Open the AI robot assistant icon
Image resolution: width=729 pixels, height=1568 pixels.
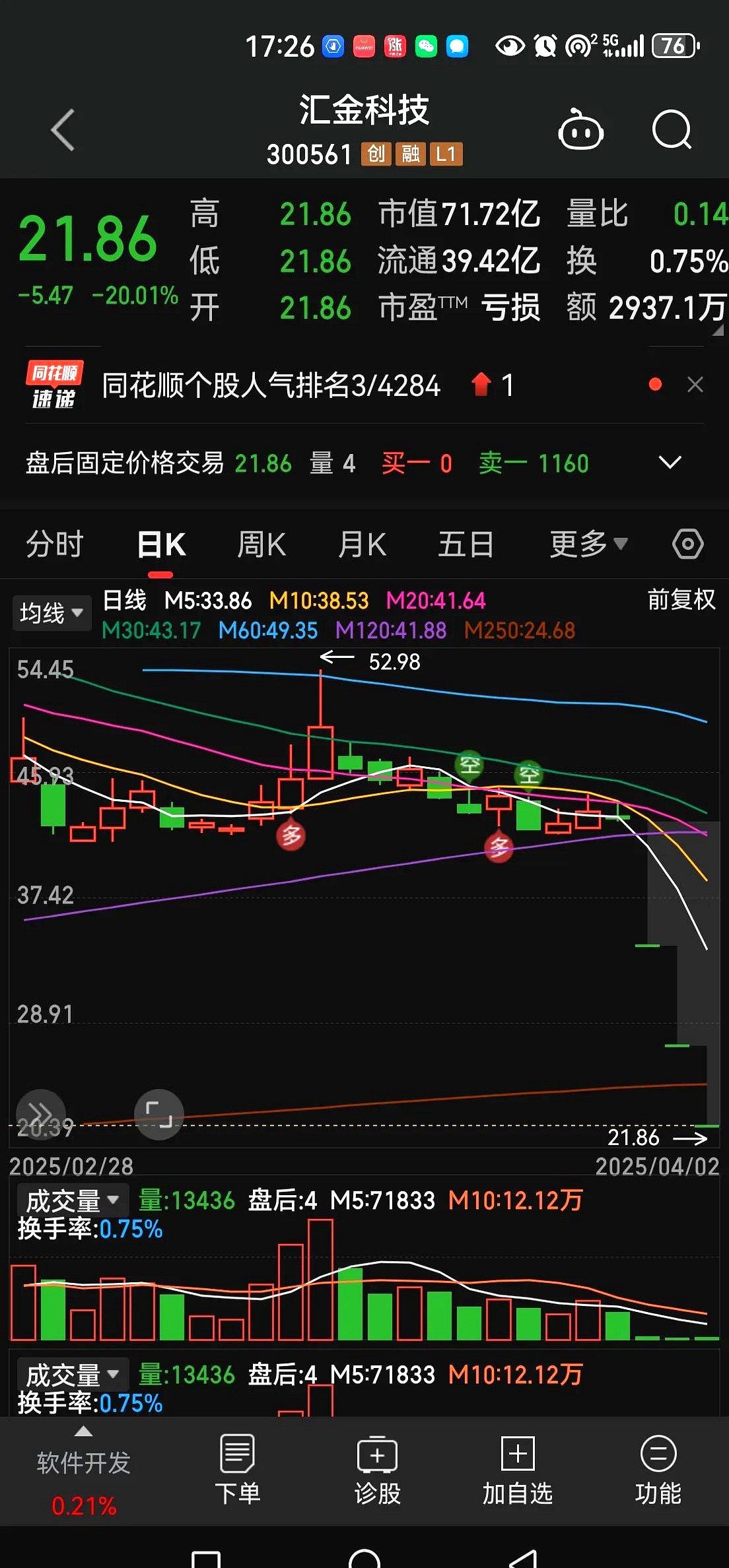(580, 130)
